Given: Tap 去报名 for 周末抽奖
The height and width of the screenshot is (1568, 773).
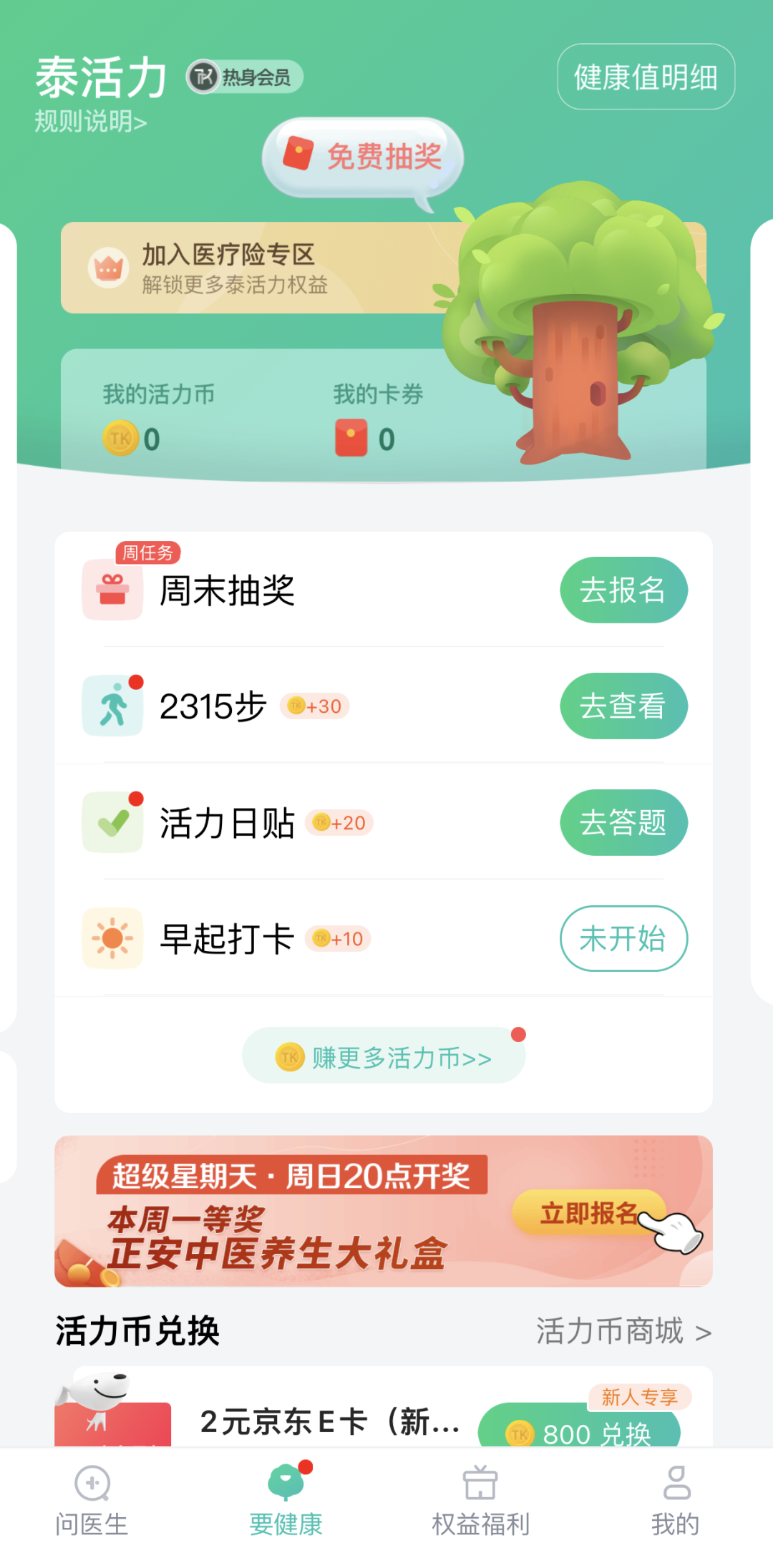Looking at the screenshot, I should (623, 590).
